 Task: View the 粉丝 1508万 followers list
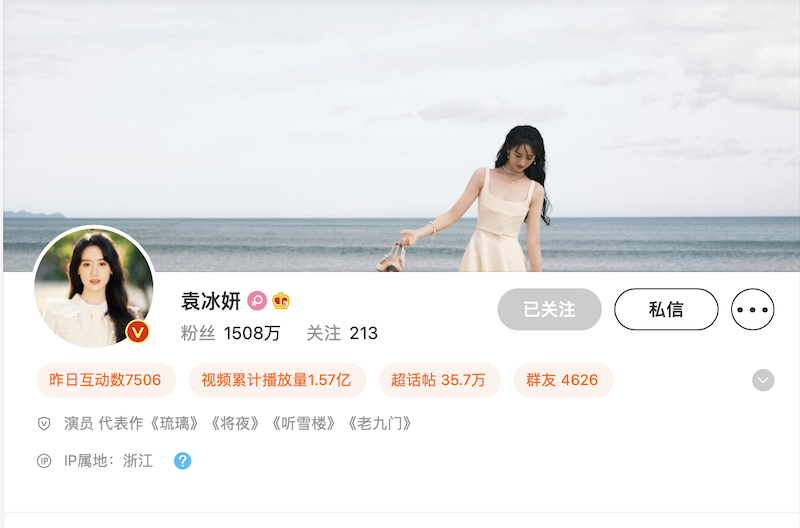click(x=230, y=333)
